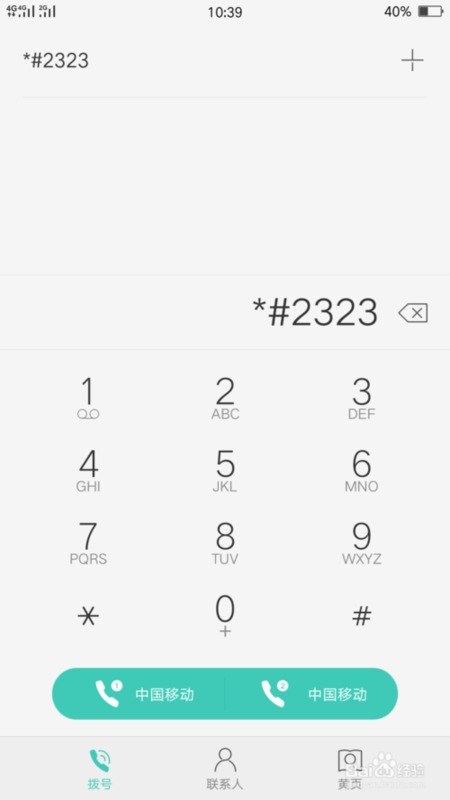Enter the star symbol key
Viewport: 450px width, 800px height.
pos(88,617)
